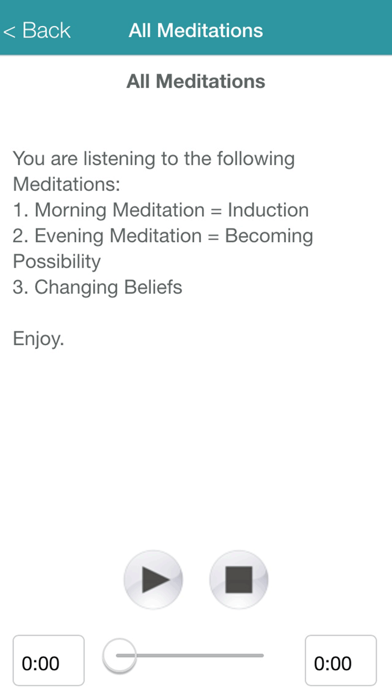Tap the audio progress slider knob
This screenshot has height=696, width=392.
click(119, 656)
